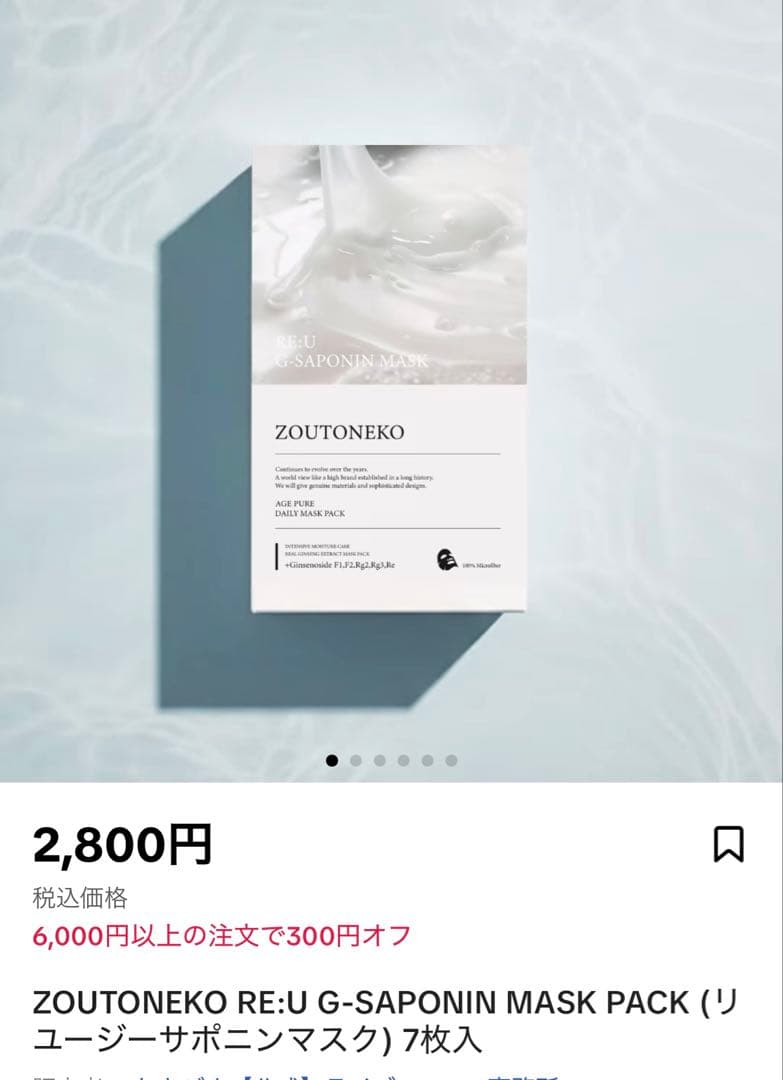Bookmark this ZOUTONEKO mask product
The image size is (783, 1080).
click(x=728, y=845)
